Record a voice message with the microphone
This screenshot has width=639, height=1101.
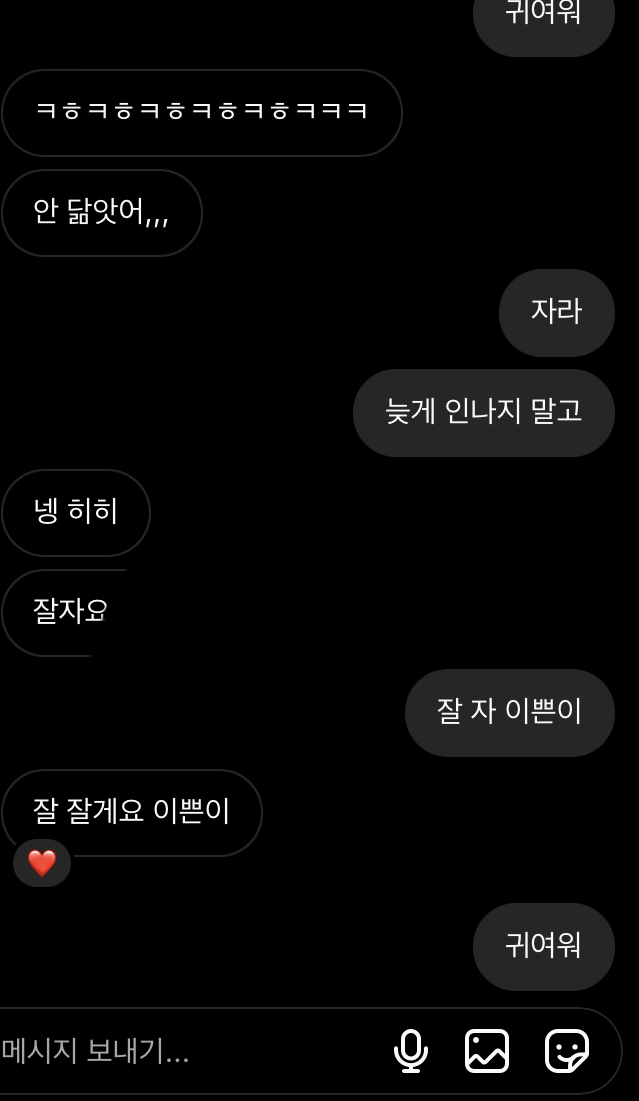pos(411,1051)
